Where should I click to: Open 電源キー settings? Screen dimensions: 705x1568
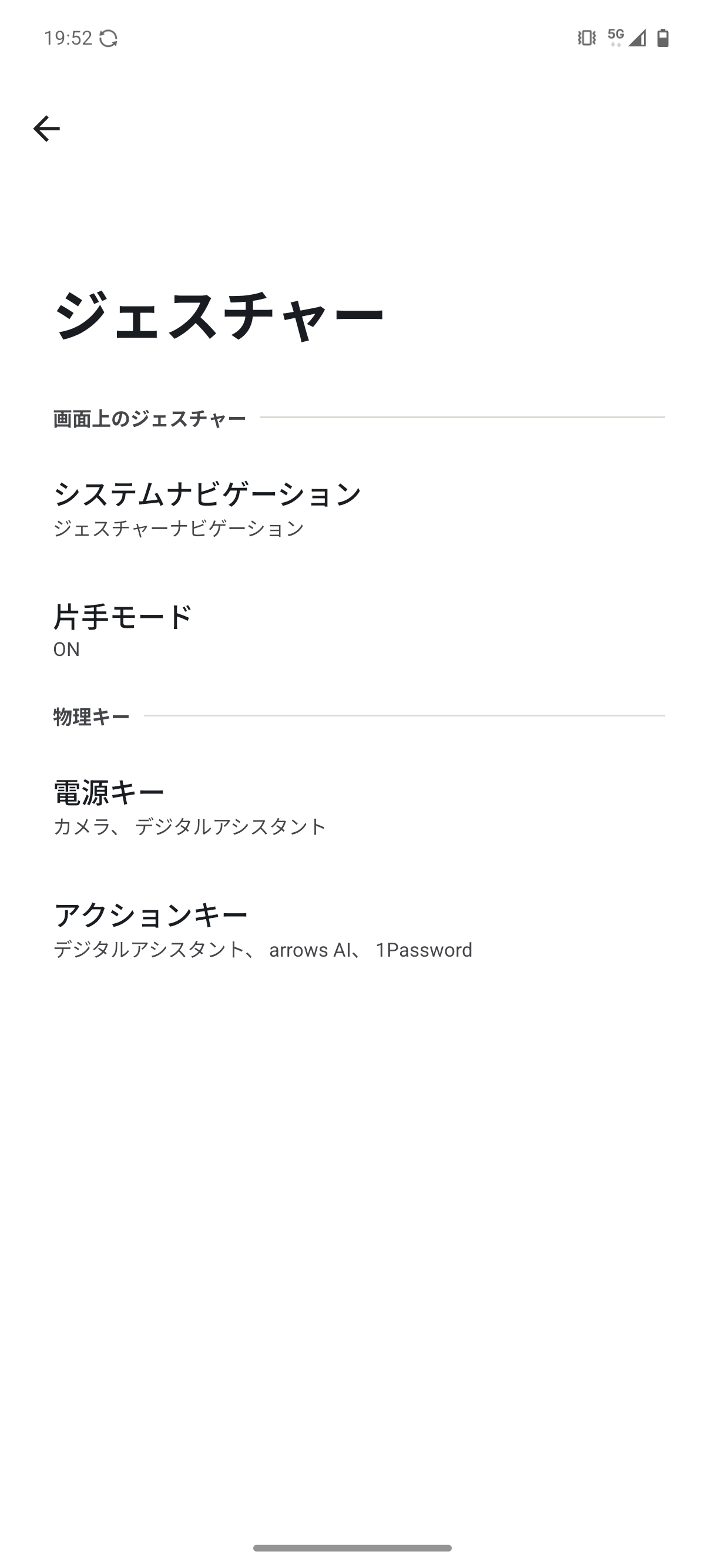pyautogui.click(x=352, y=807)
